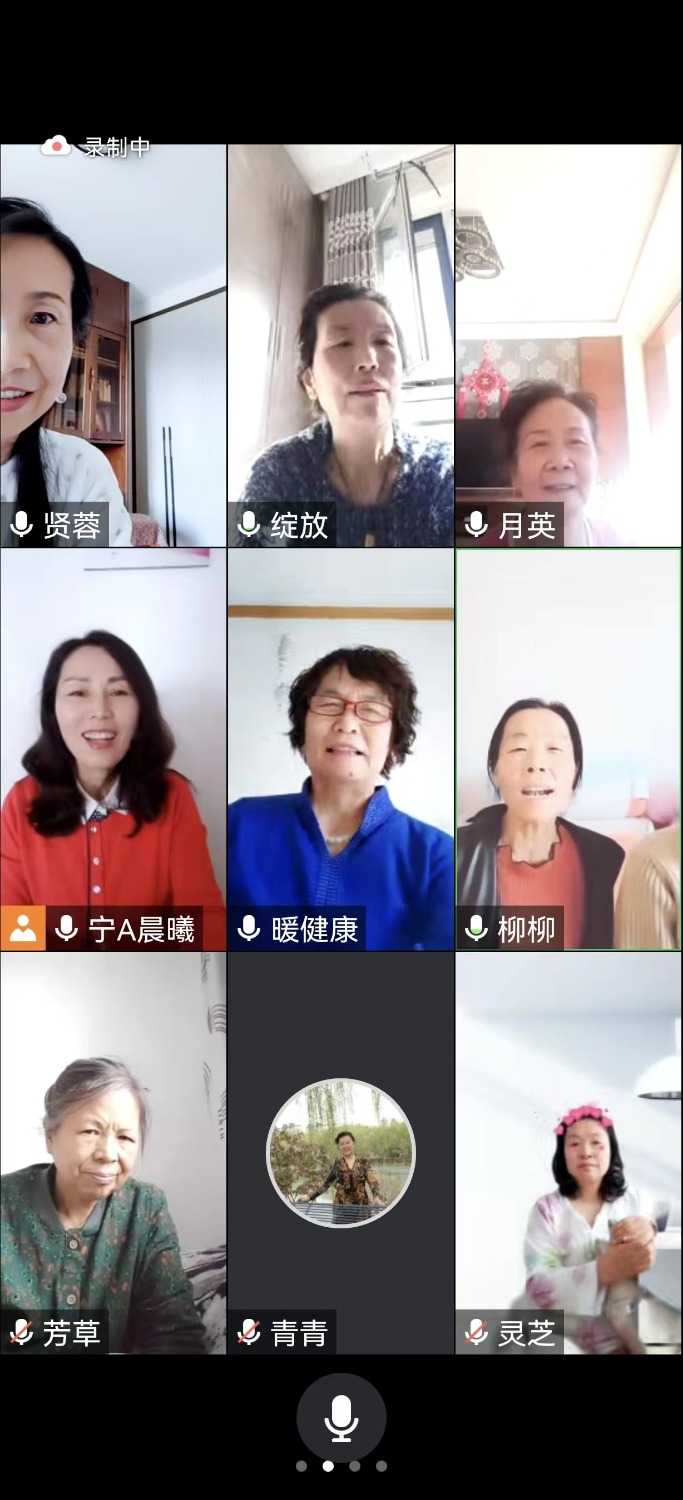Enlarge 灵芝's video tile

point(568,1152)
